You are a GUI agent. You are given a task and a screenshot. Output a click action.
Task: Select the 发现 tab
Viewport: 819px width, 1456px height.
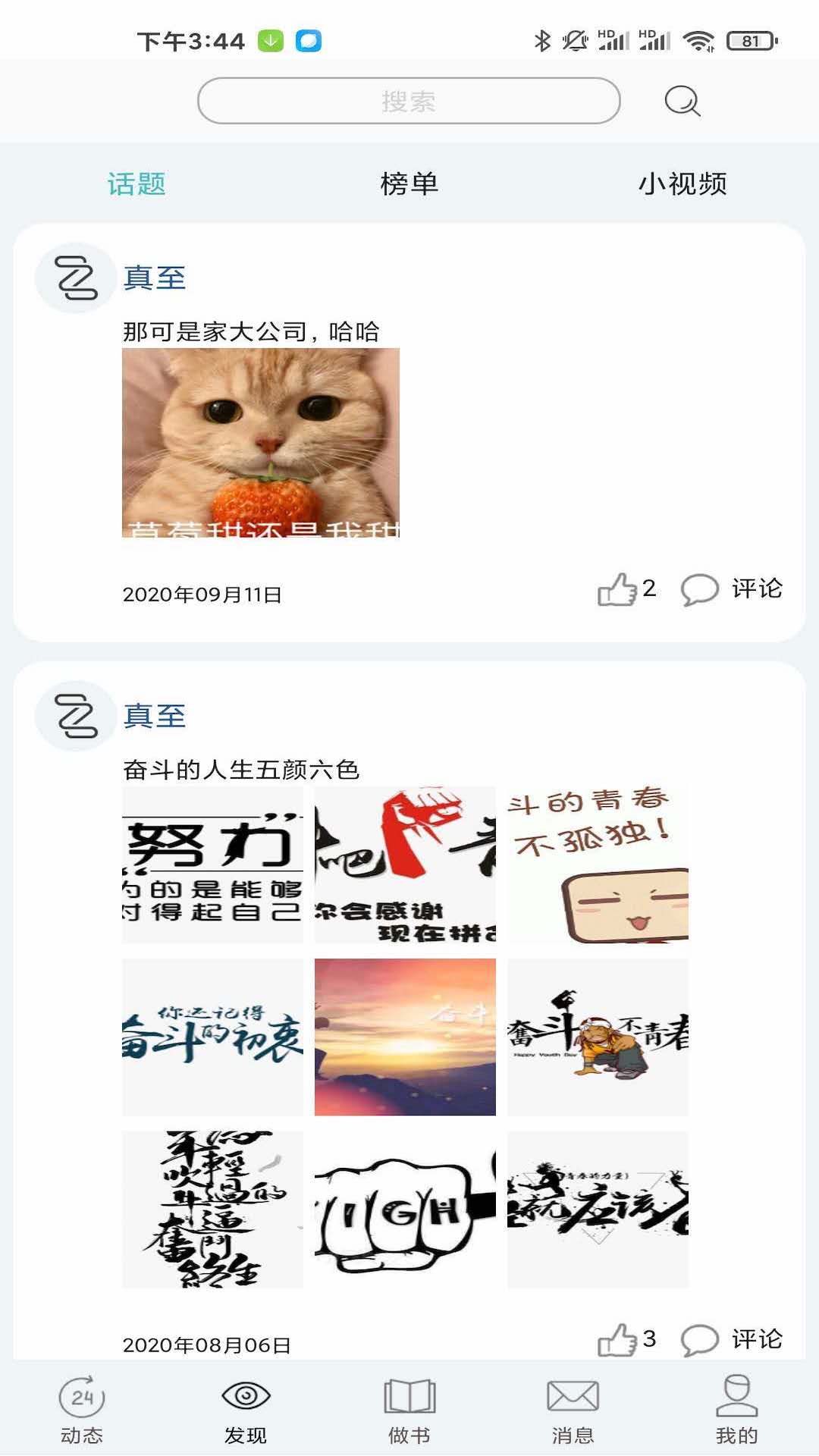pos(246,1409)
